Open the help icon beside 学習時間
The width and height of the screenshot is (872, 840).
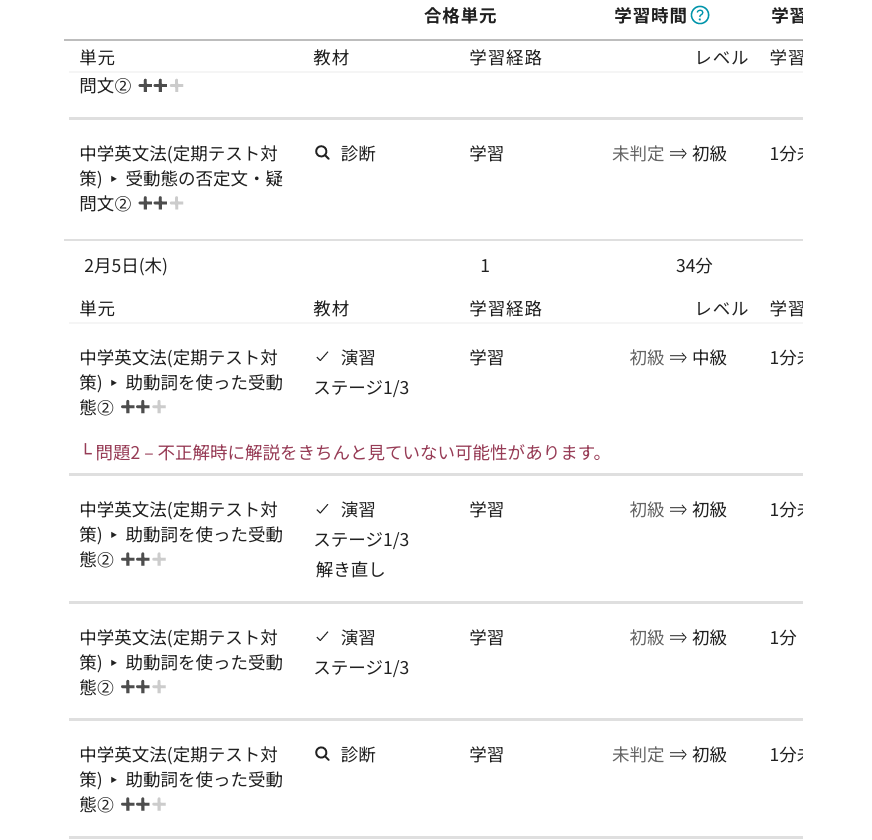(x=700, y=15)
